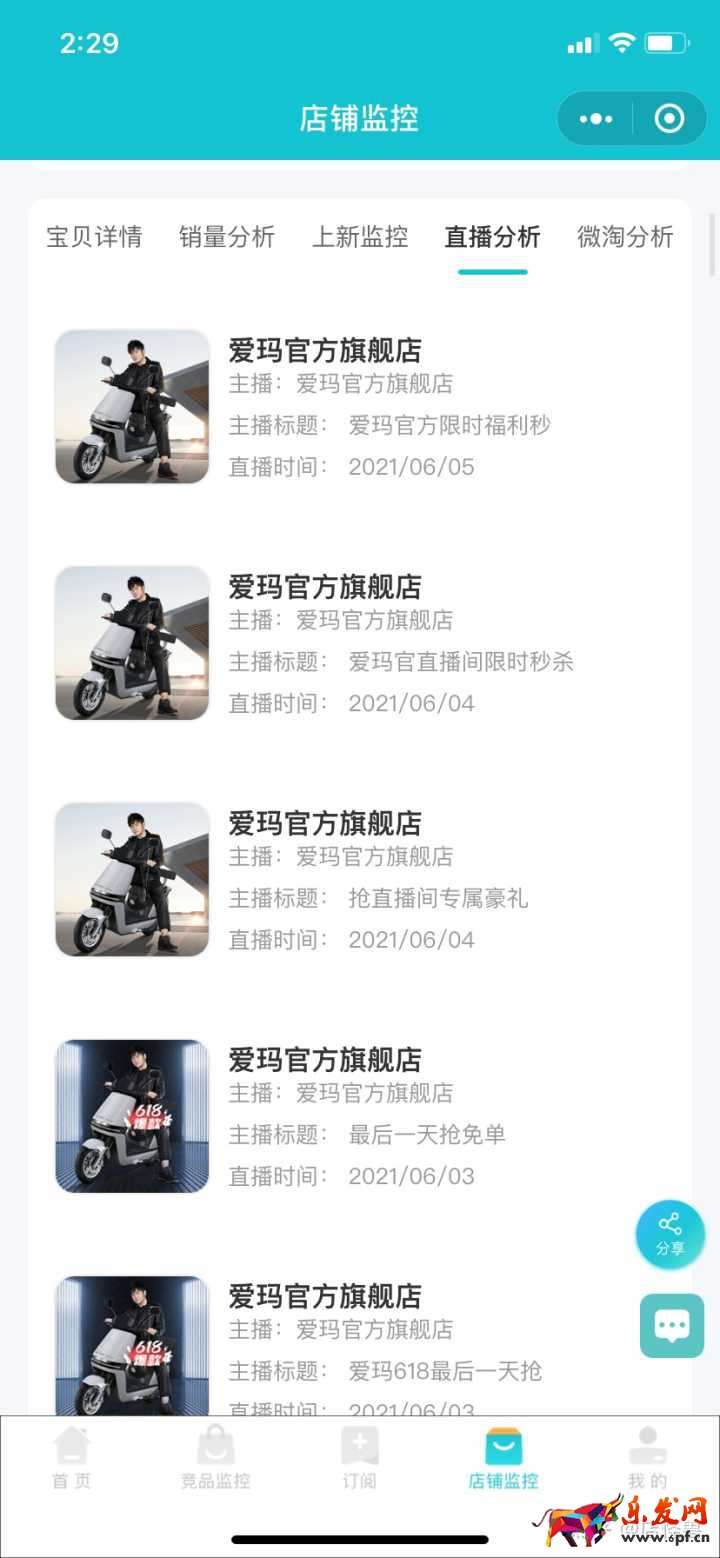This screenshot has height=1558, width=720.
Task: Switch to the 竞品监控 tab
Action: 215,1458
